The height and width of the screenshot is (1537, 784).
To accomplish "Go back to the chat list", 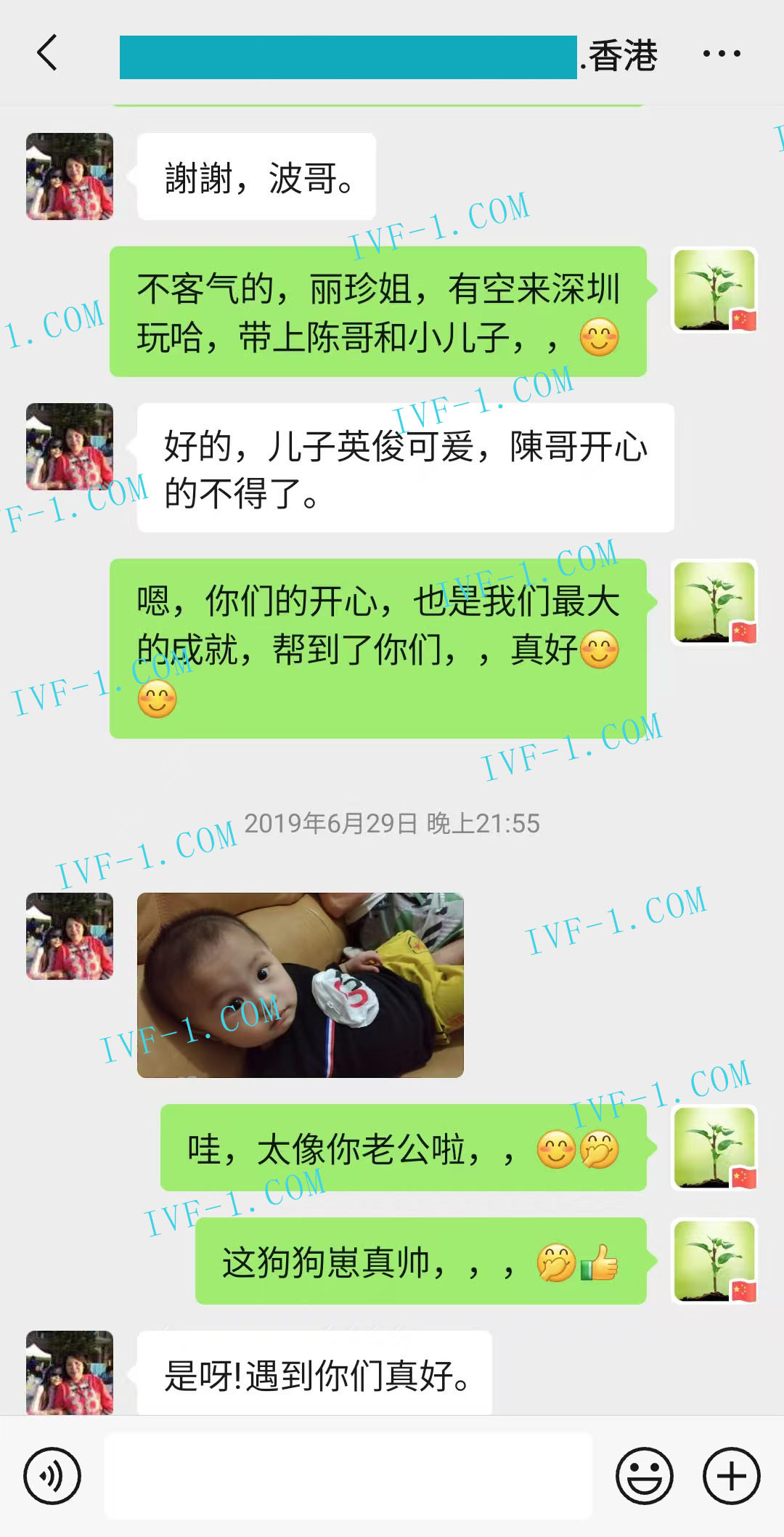I will [x=47, y=53].
